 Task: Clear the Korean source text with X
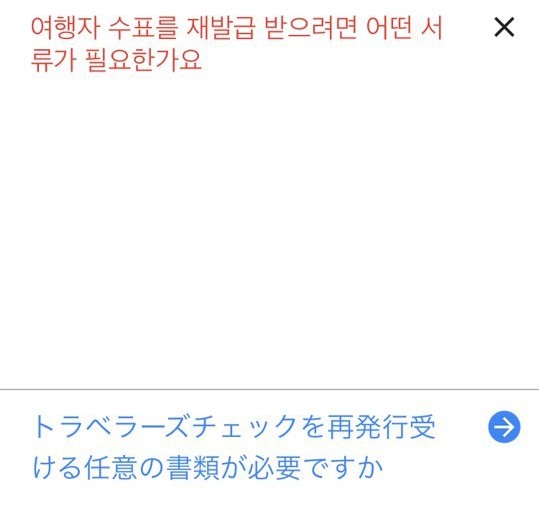click(504, 27)
